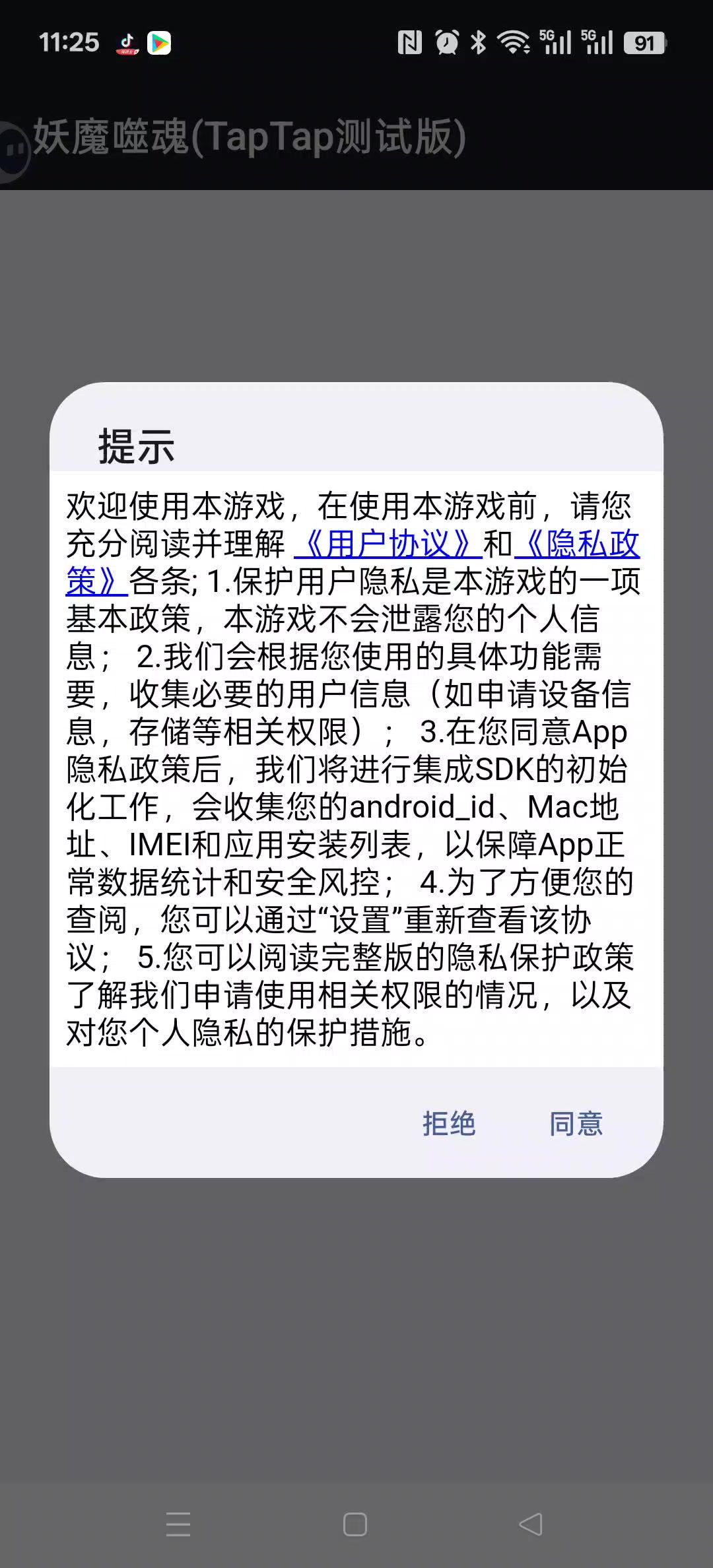The height and width of the screenshot is (1568, 713).
Task: Tap 同意 to accept the agreement
Action: pos(576,1123)
